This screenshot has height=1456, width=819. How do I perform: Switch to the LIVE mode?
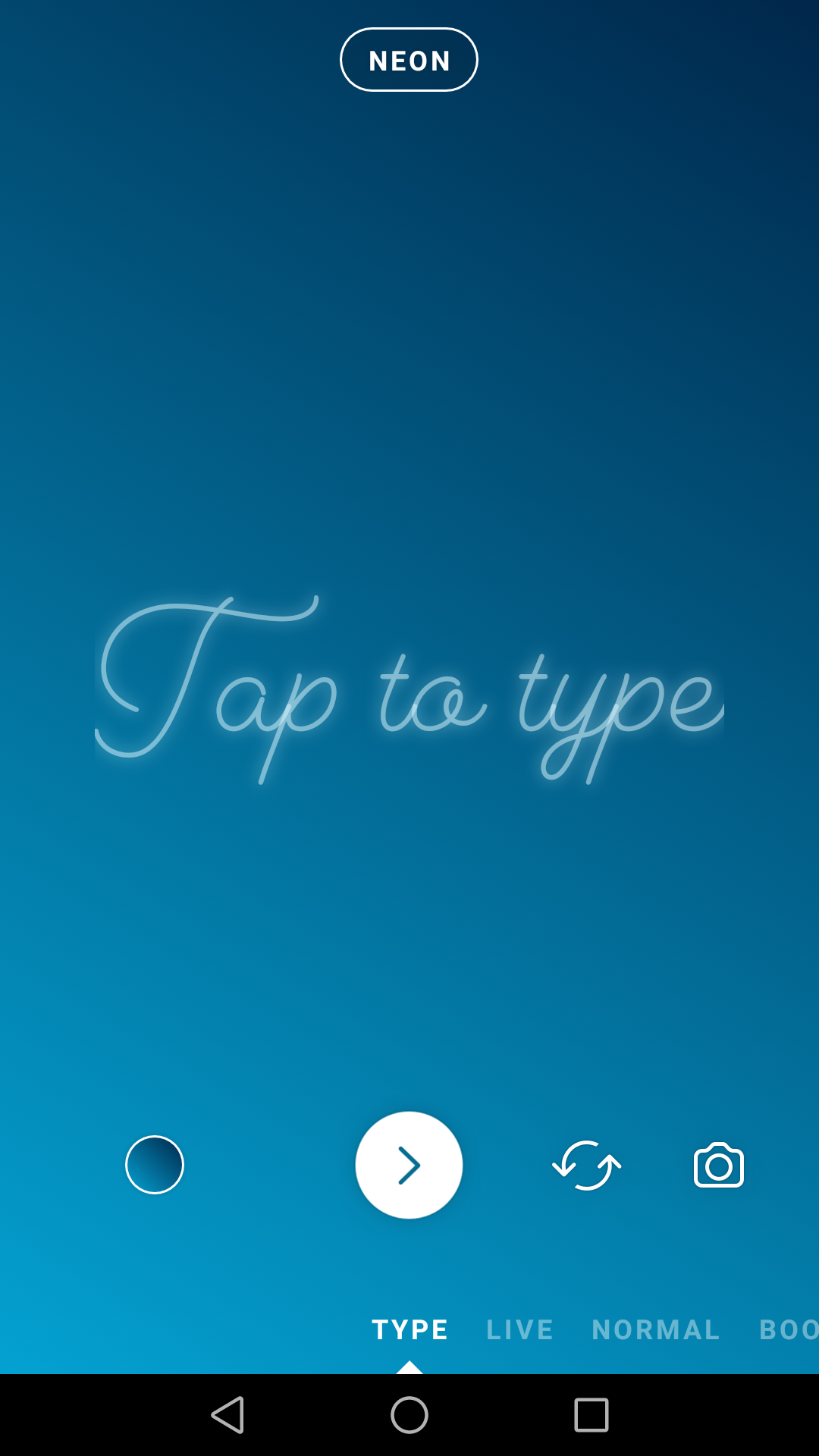coord(519,1329)
